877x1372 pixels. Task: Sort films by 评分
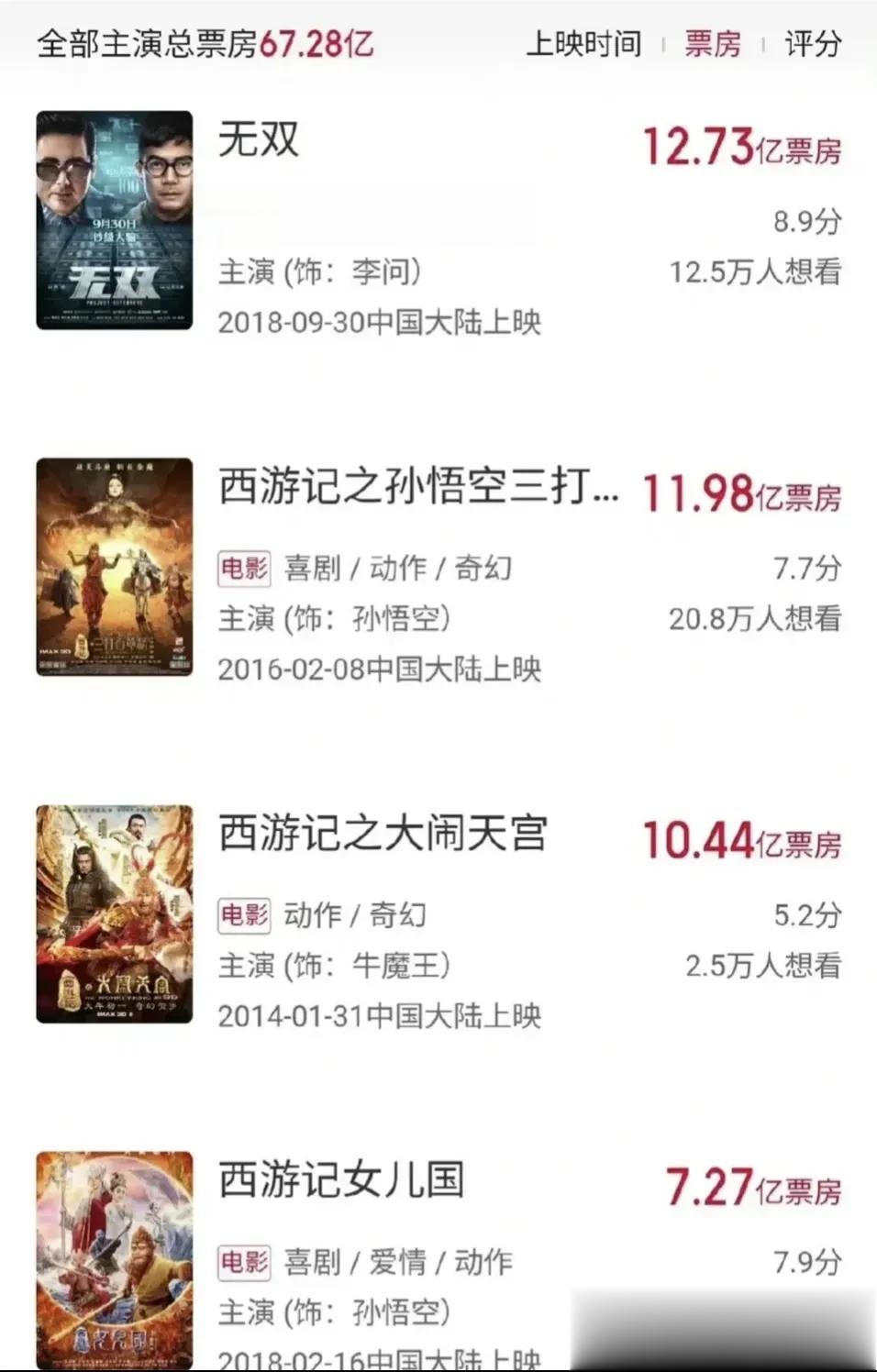pyautogui.click(x=812, y=43)
